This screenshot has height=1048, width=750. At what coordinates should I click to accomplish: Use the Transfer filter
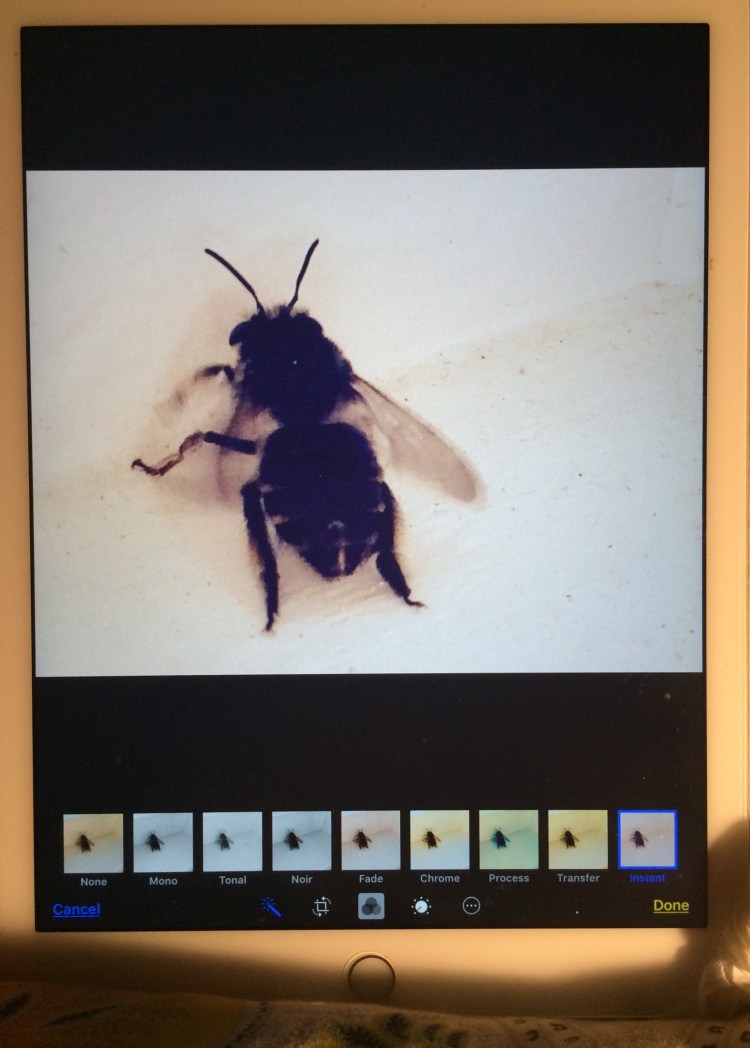tap(578, 842)
